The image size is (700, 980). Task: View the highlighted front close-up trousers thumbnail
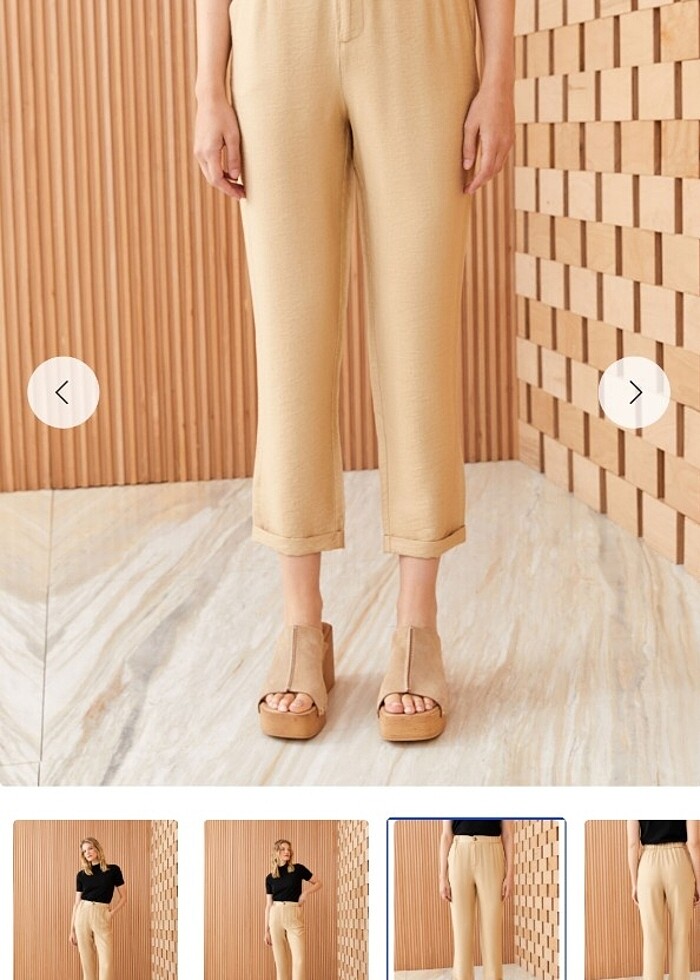(x=476, y=899)
